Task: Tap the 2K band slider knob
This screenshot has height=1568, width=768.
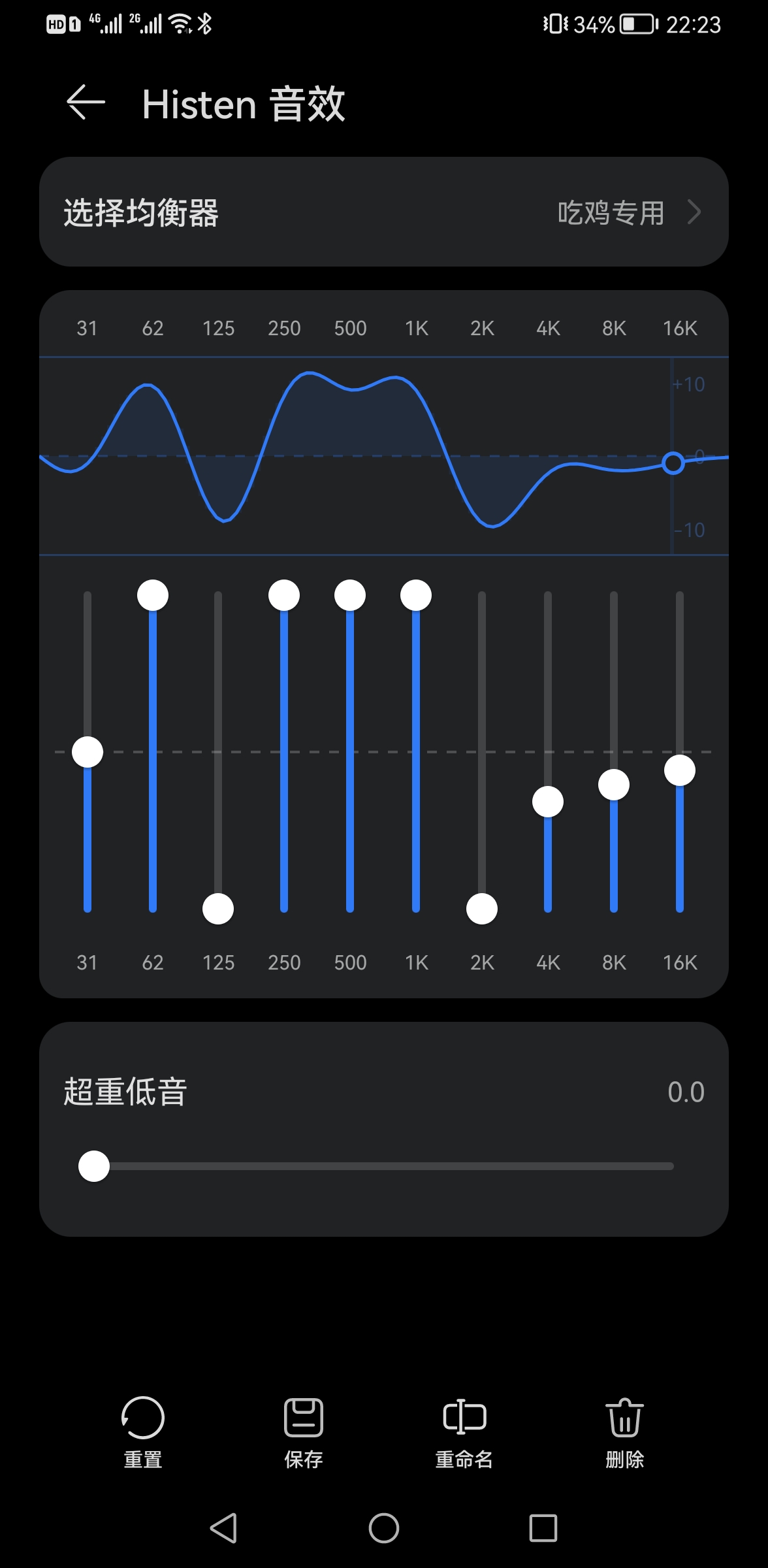Action: (481, 907)
